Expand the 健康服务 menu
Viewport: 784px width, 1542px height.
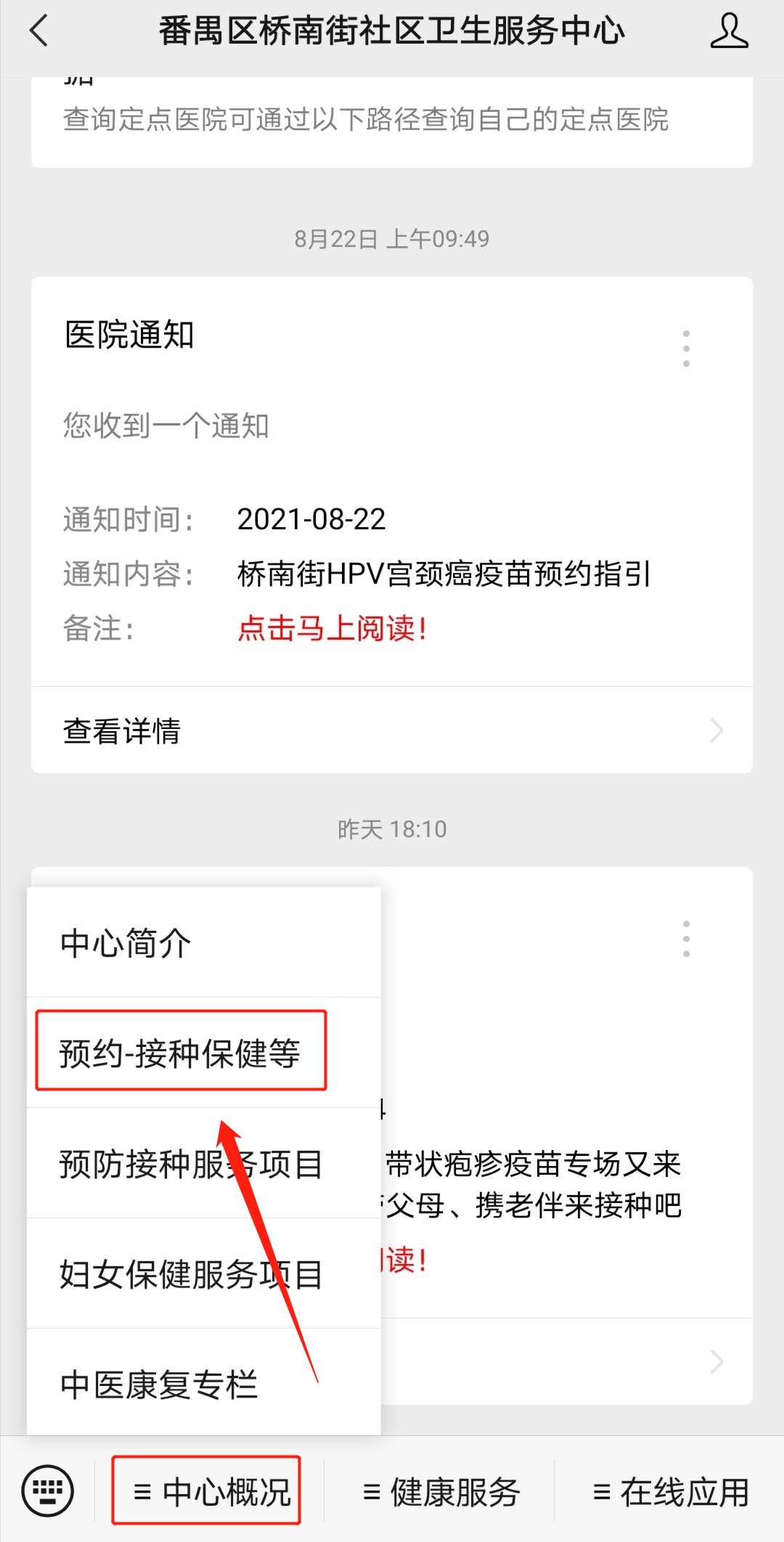point(441,1492)
